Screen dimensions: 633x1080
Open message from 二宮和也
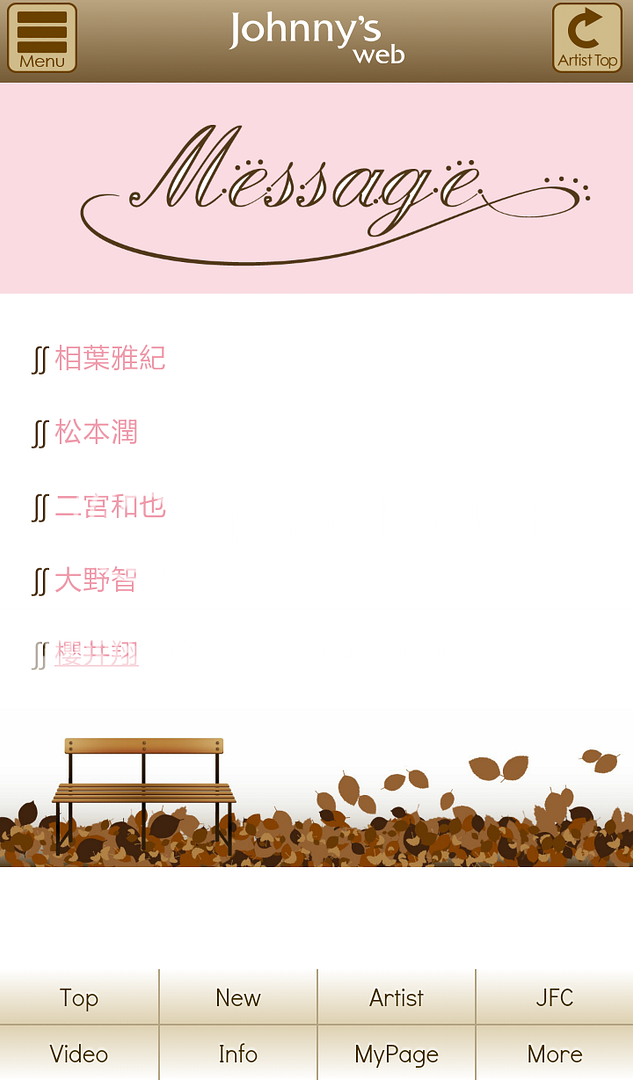click(110, 506)
